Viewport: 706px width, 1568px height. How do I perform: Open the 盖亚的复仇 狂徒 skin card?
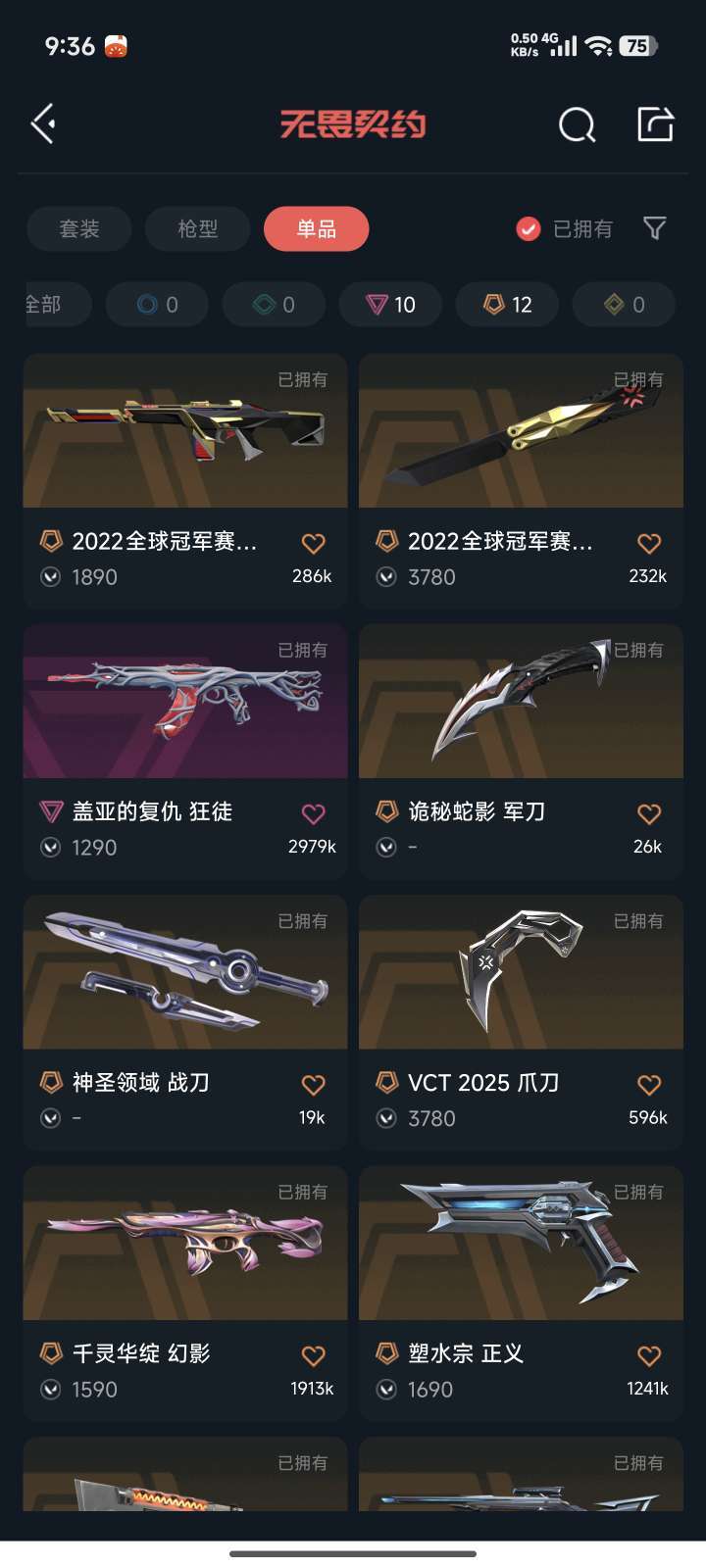(x=185, y=750)
